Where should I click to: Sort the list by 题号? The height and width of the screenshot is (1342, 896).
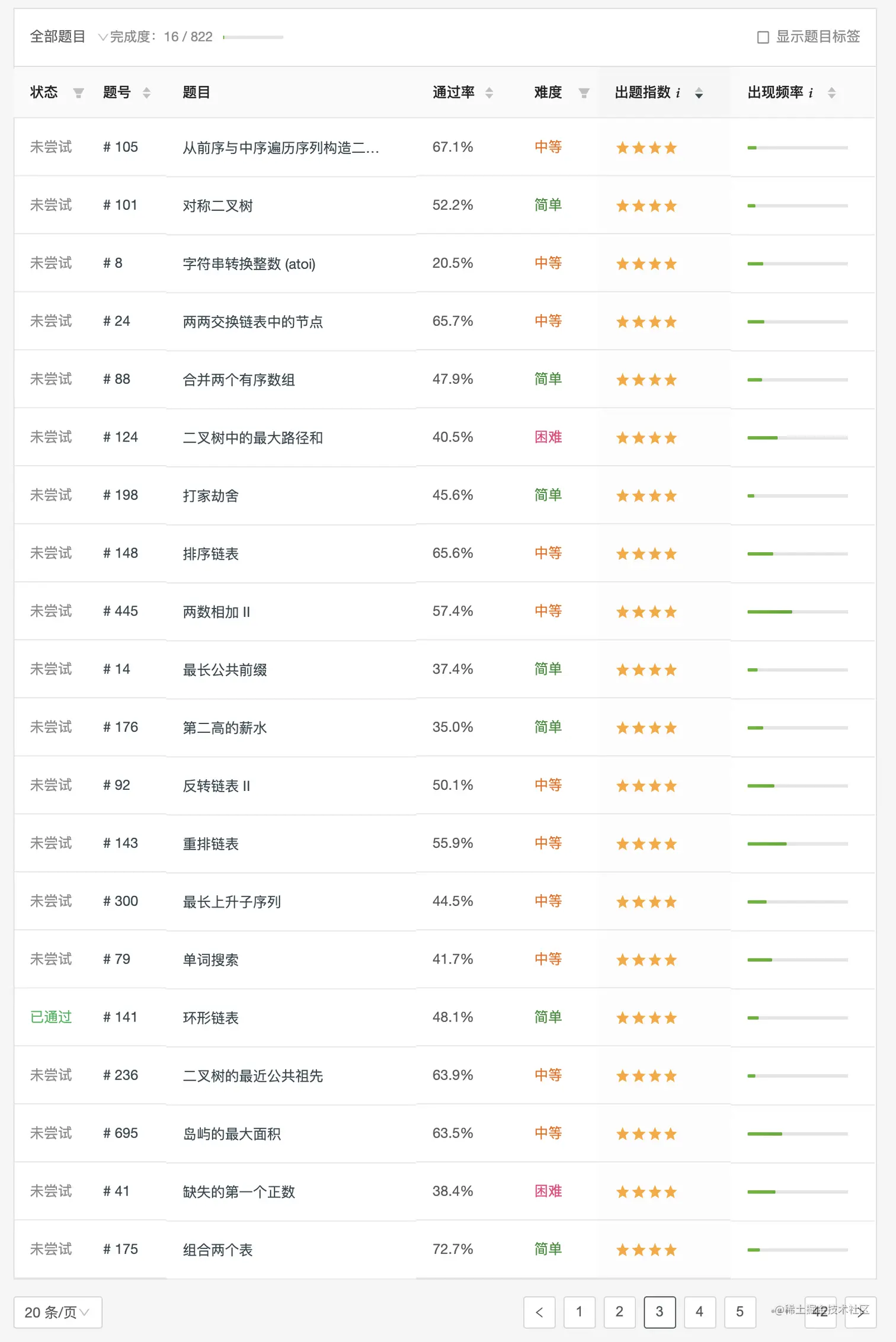click(x=146, y=92)
